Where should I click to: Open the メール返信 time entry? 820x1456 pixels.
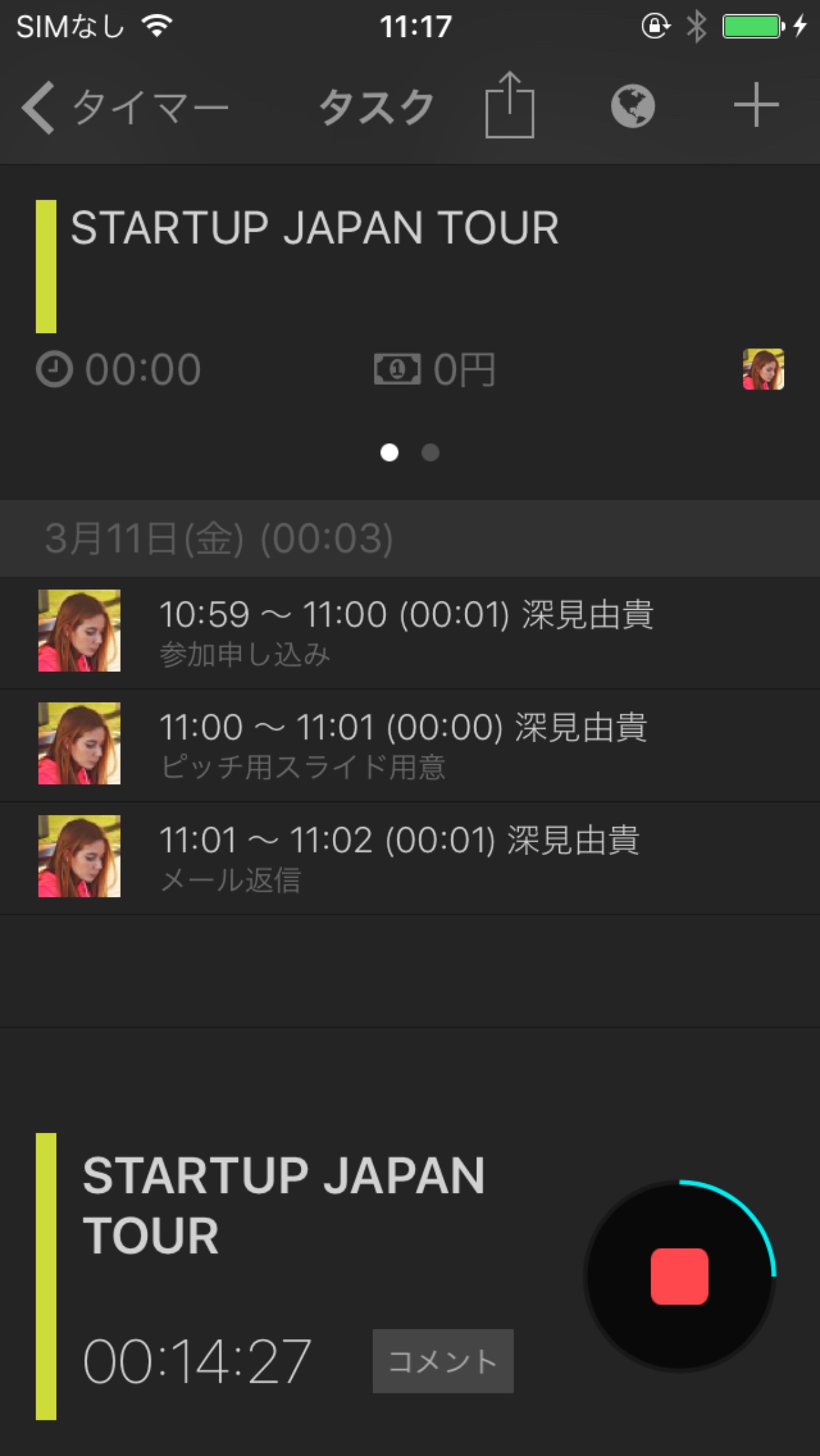point(410,857)
